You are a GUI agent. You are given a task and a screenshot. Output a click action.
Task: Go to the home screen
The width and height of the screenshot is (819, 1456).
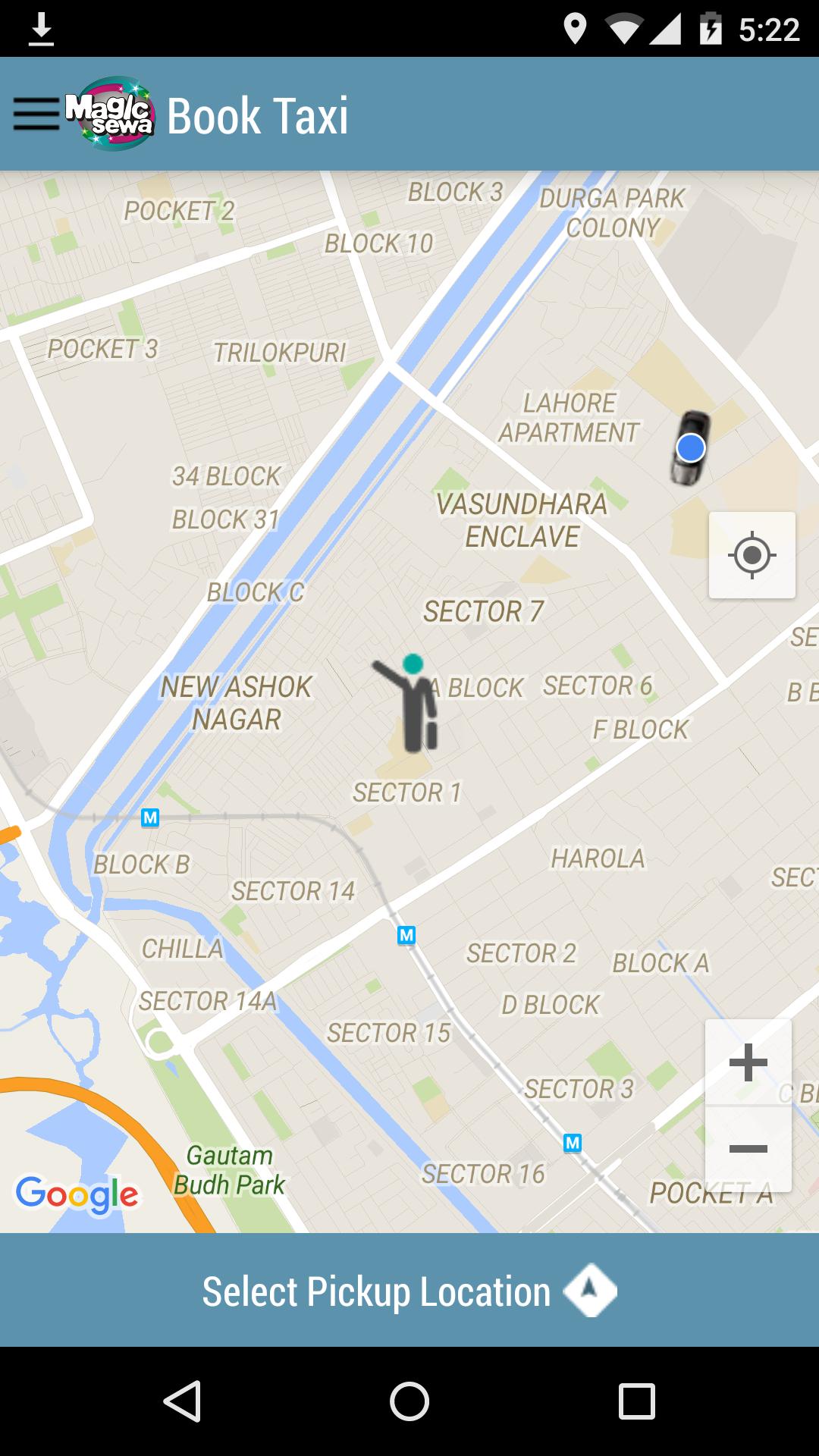coord(409,1401)
